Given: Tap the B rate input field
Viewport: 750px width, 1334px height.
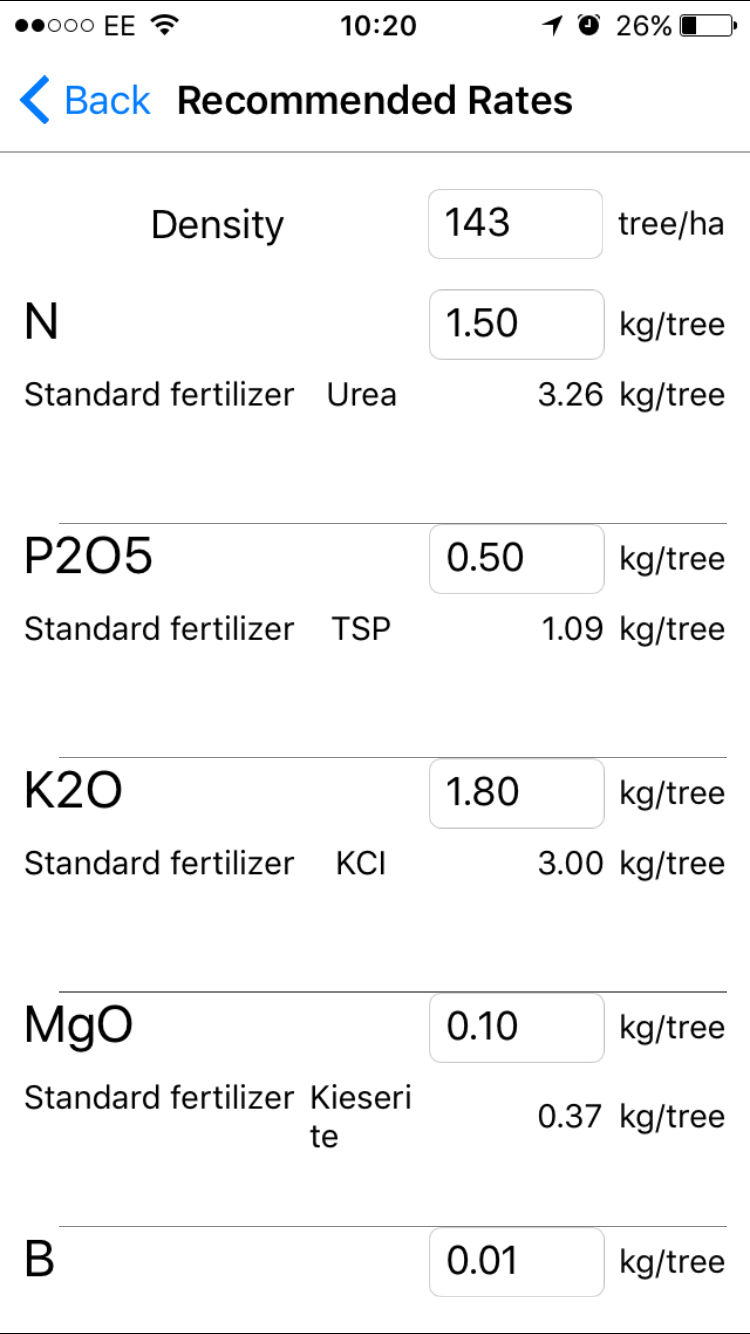Looking at the screenshot, I should pyautogui.click(x=516, y=1262).
